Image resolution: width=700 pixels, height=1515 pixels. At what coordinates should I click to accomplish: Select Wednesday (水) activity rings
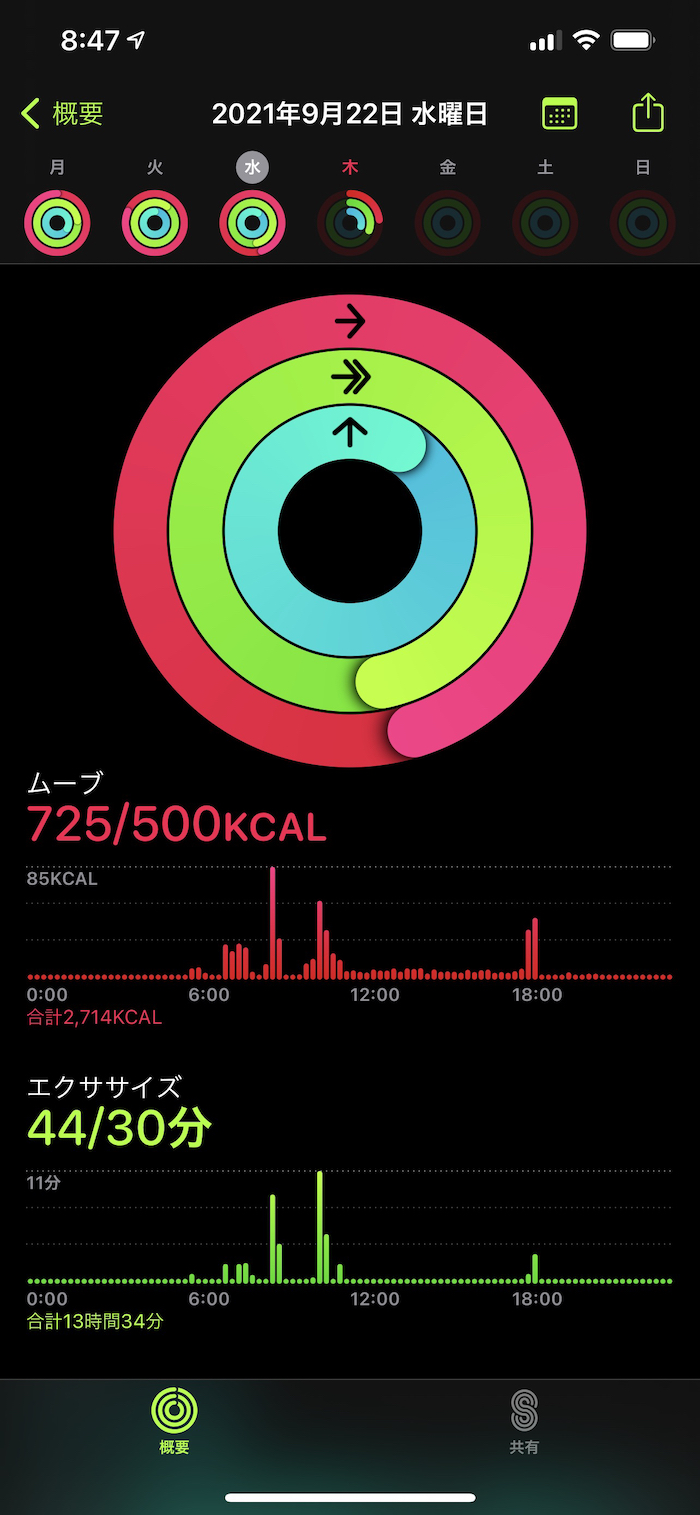pyautogui.click(x=252, y=222)
